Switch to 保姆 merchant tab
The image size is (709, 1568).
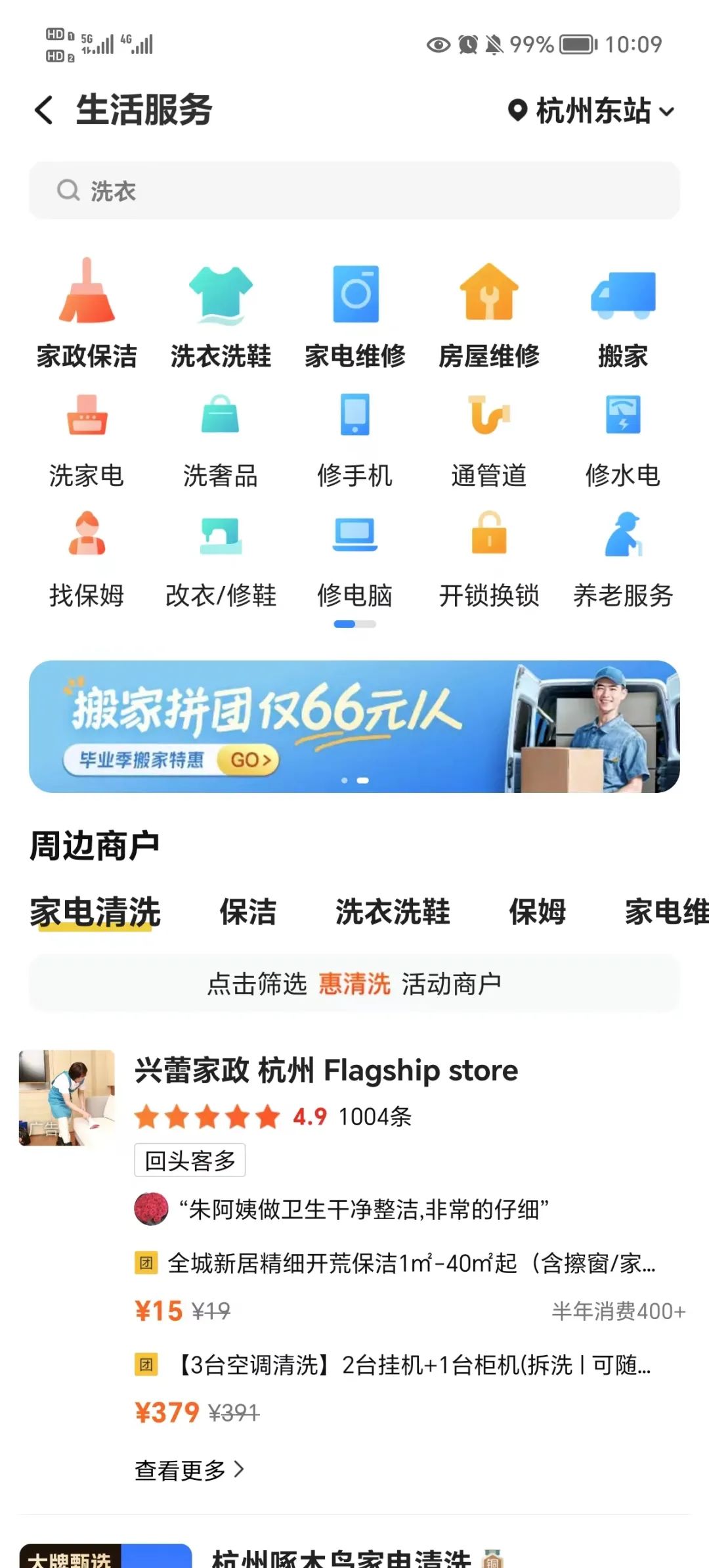pos(537,912)
